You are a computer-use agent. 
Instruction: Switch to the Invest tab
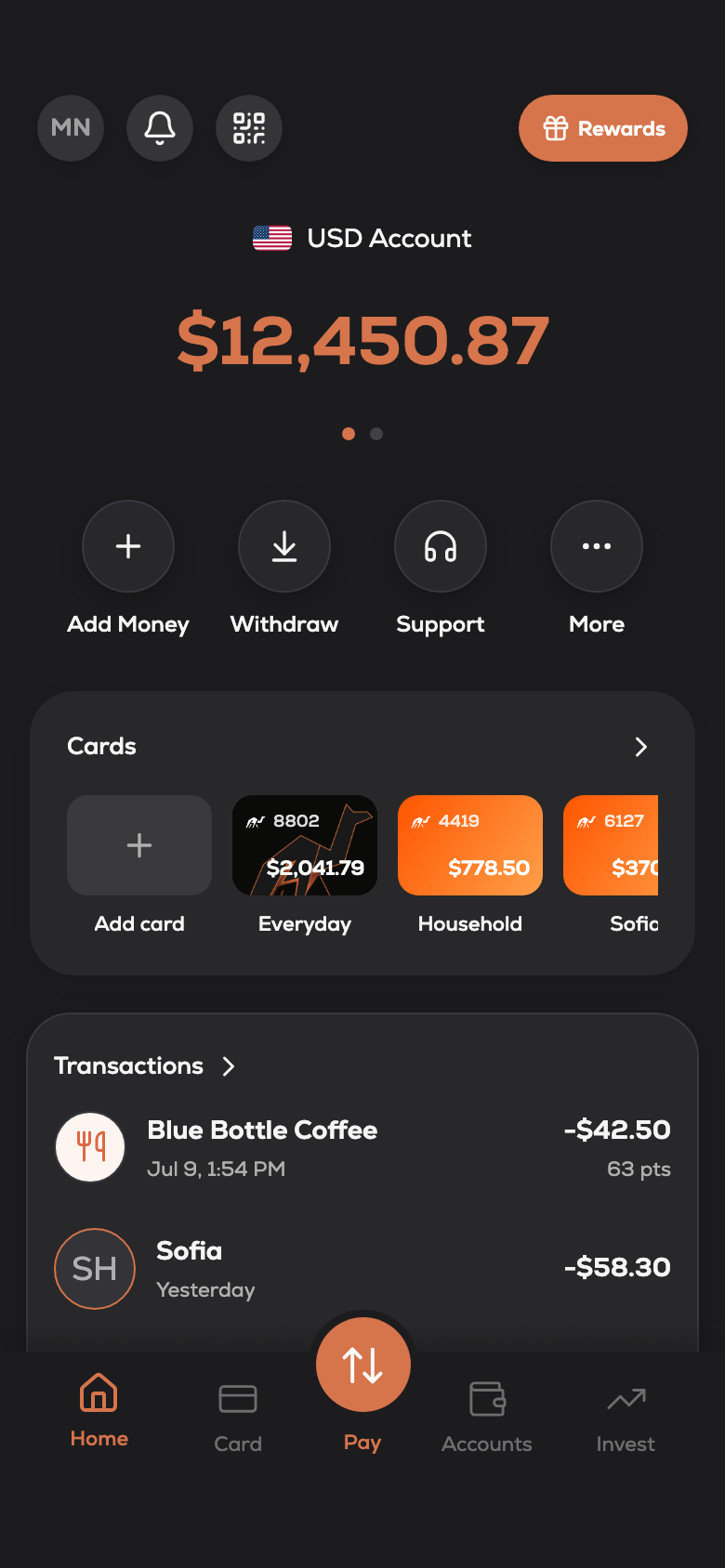pyautogui.click(x=626, y=1418)
